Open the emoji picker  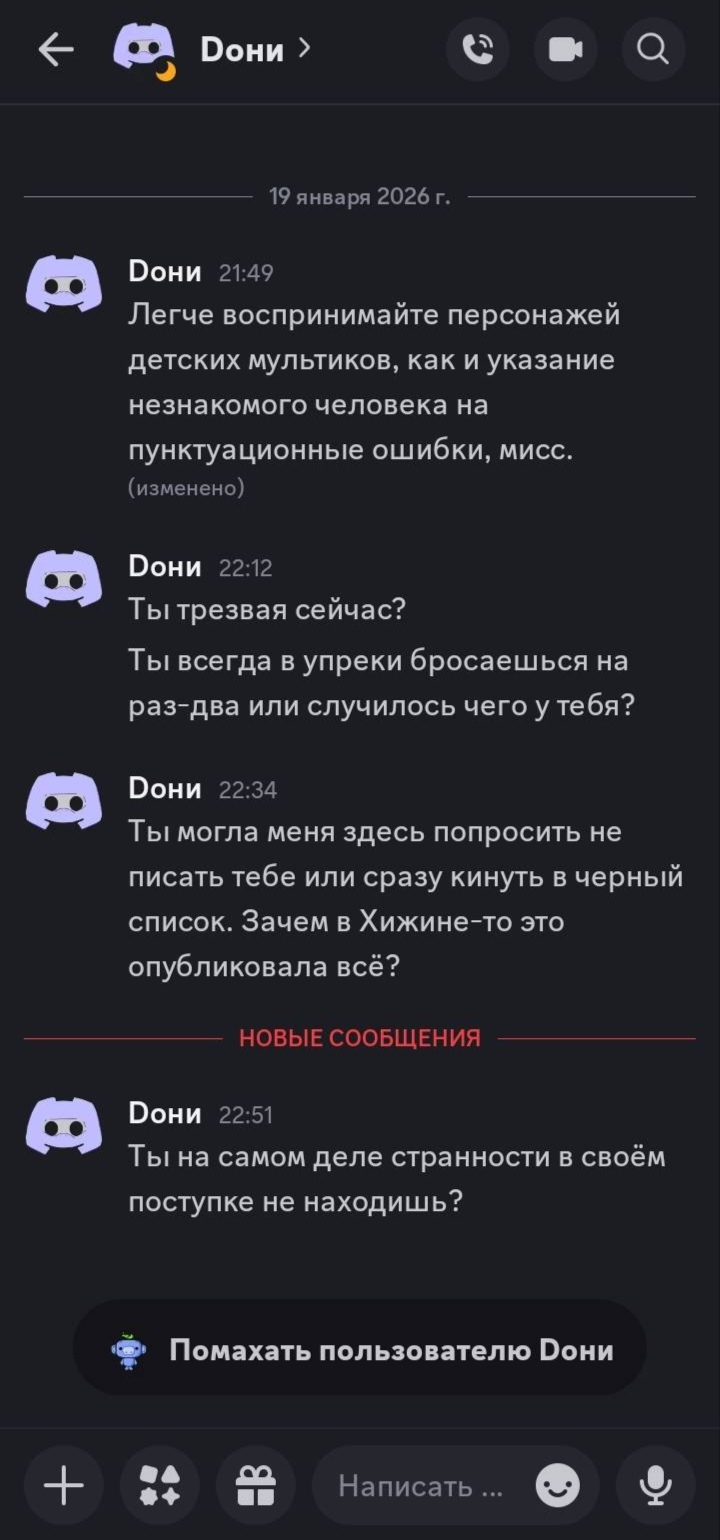tap(557, 1487)
